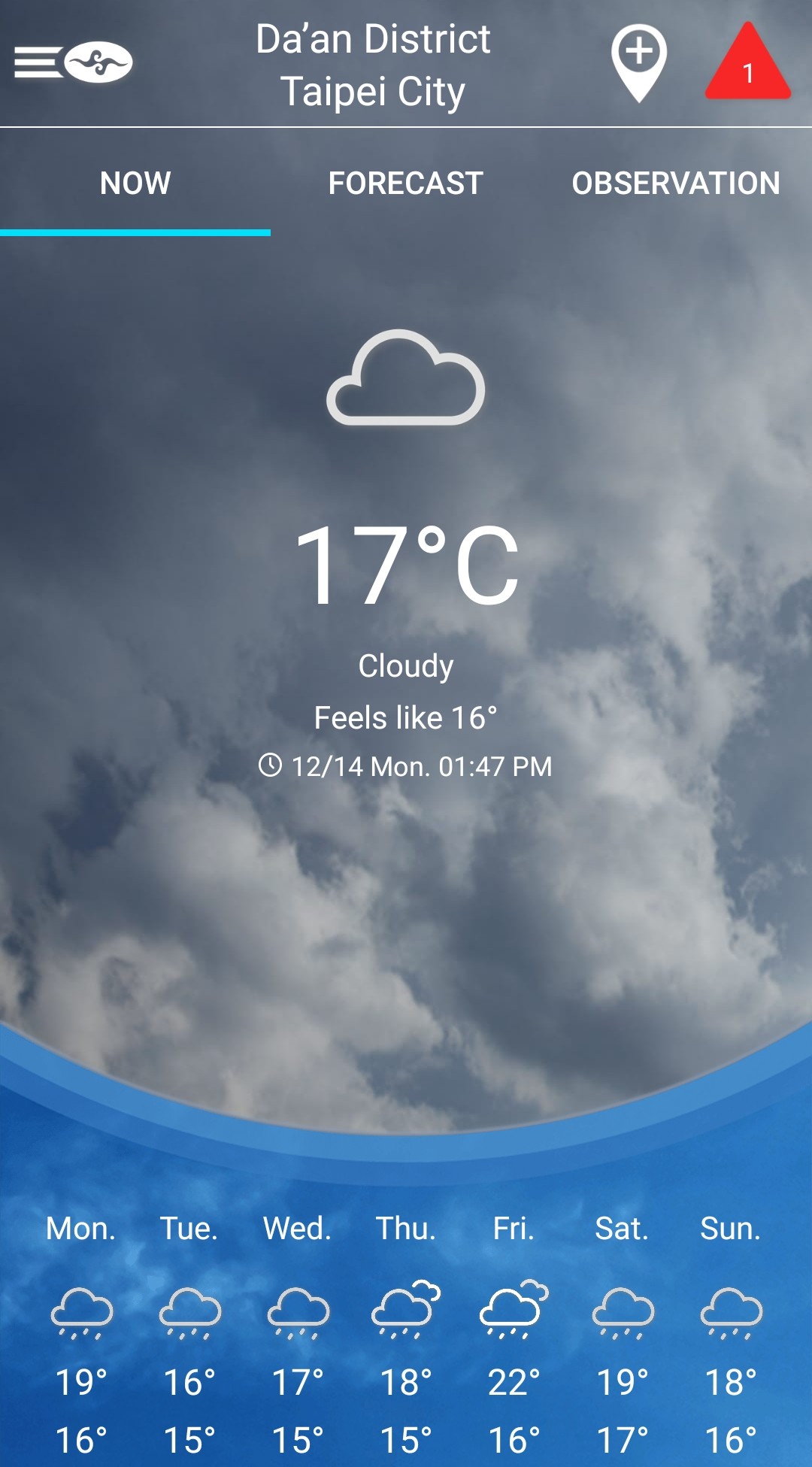
Task: Switch to the NOW tab
Action: point(135,183)
